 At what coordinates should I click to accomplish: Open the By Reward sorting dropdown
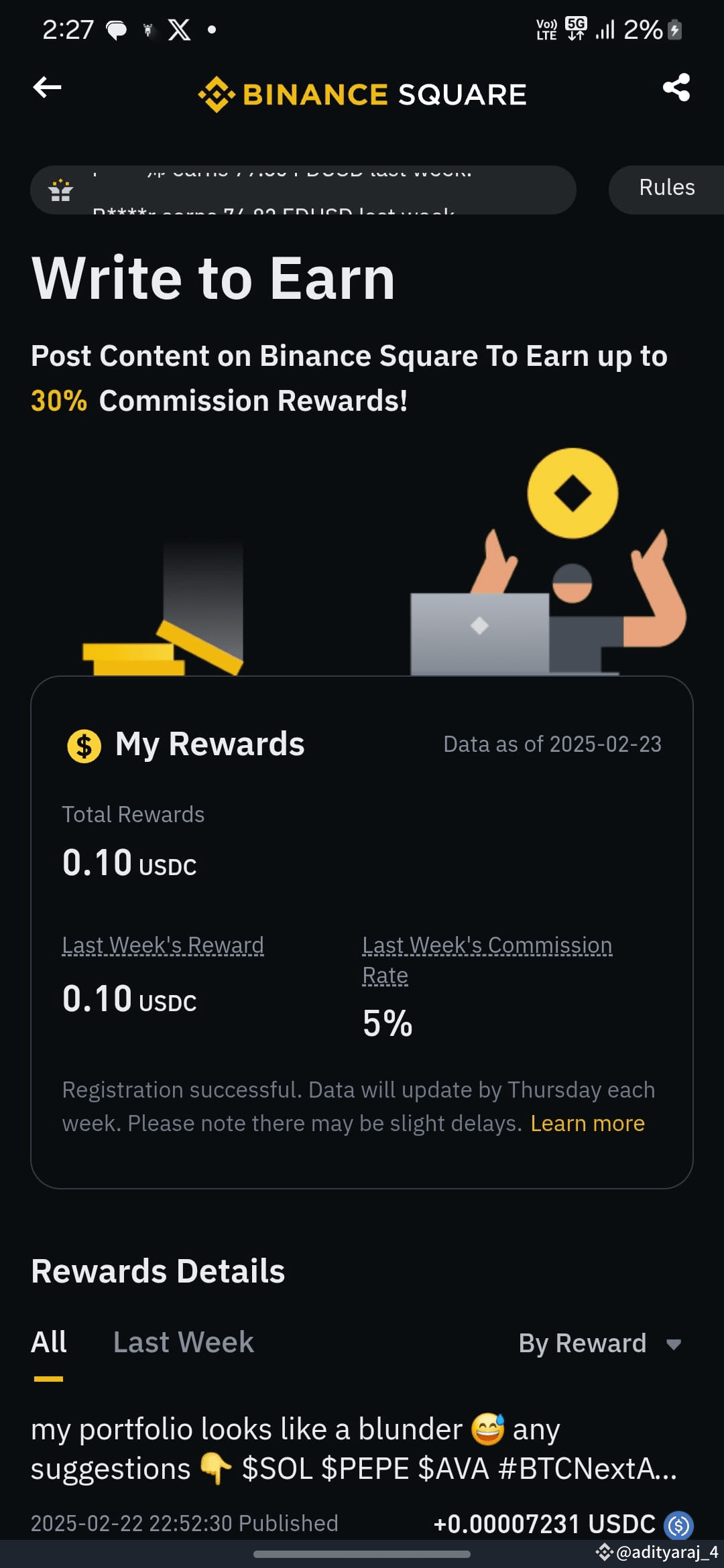coord(601,1343)
